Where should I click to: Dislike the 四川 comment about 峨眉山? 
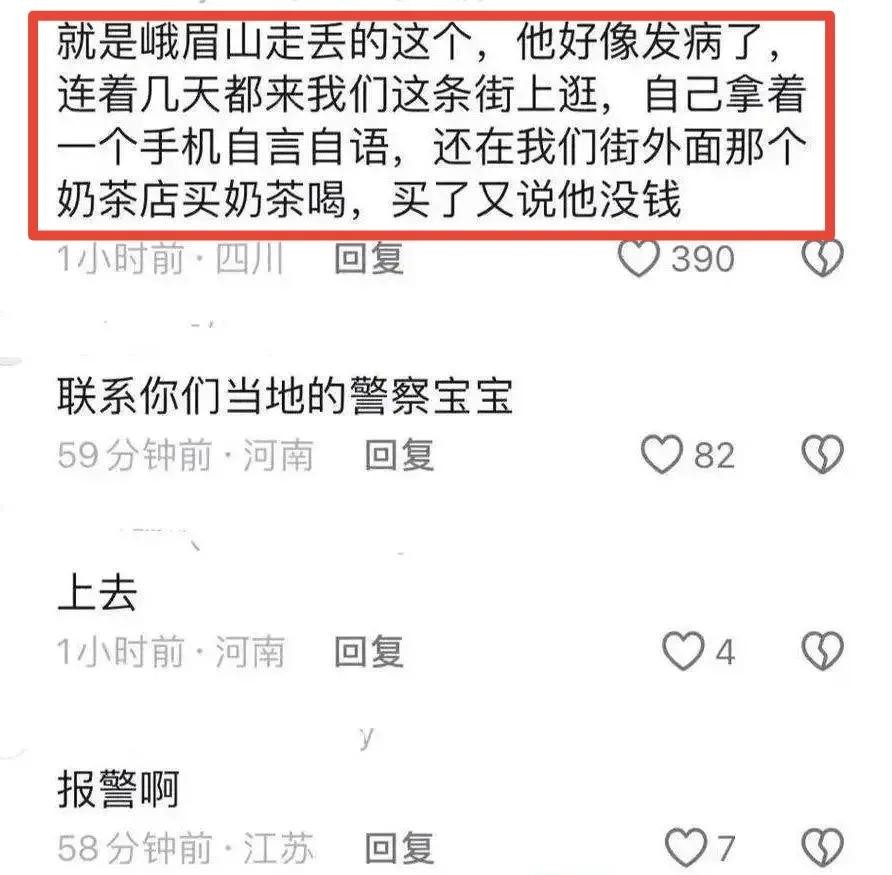pos(823,259)
